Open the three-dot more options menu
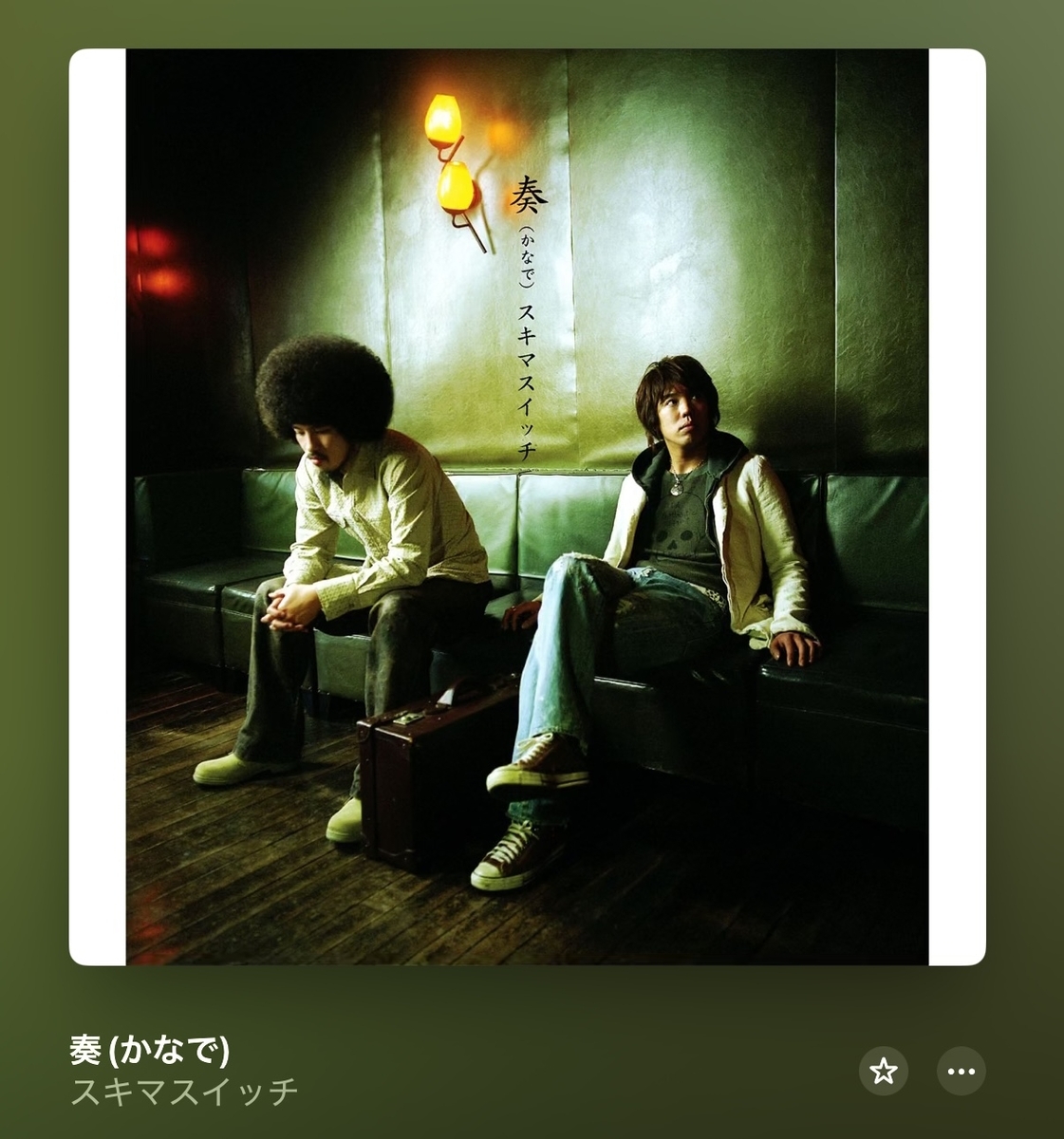The height and width of the screenshot is (1139, 1064). tap(961, 1072)
